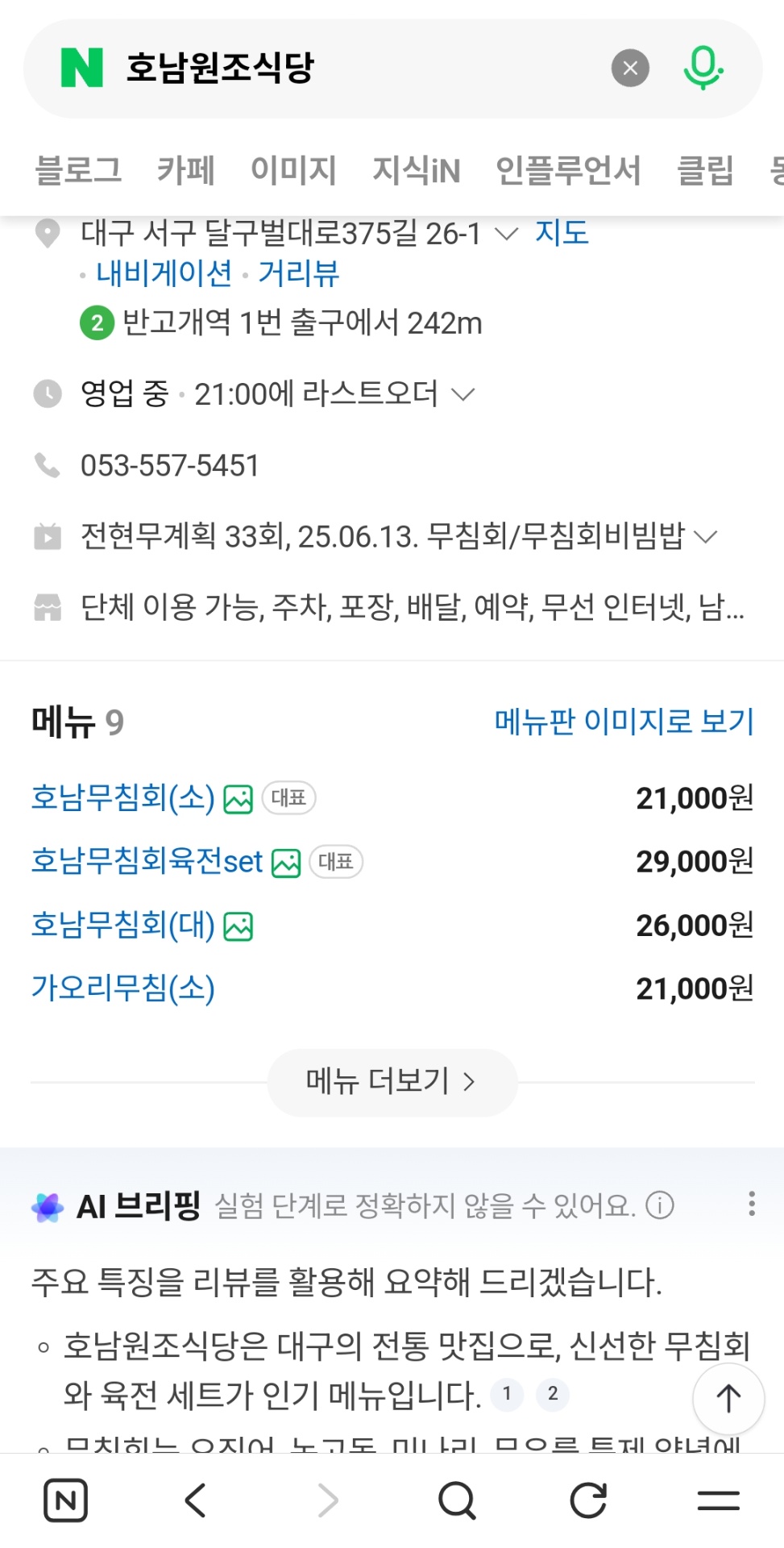Open the 거리뷰 street view link
Viewport: 784px width, 1548px height.
(298, 274)
